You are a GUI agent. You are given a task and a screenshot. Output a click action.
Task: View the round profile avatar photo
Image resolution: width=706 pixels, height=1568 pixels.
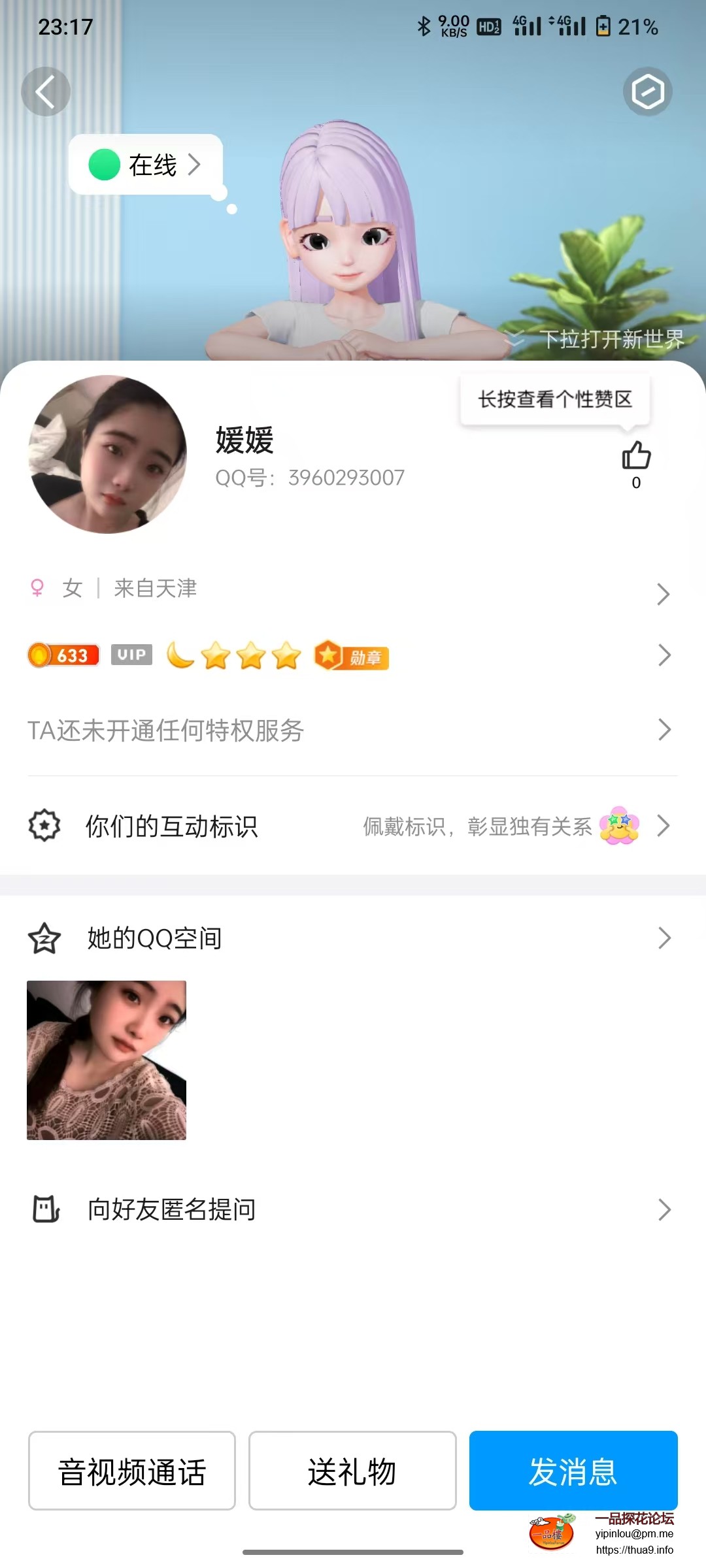[108, 454]
